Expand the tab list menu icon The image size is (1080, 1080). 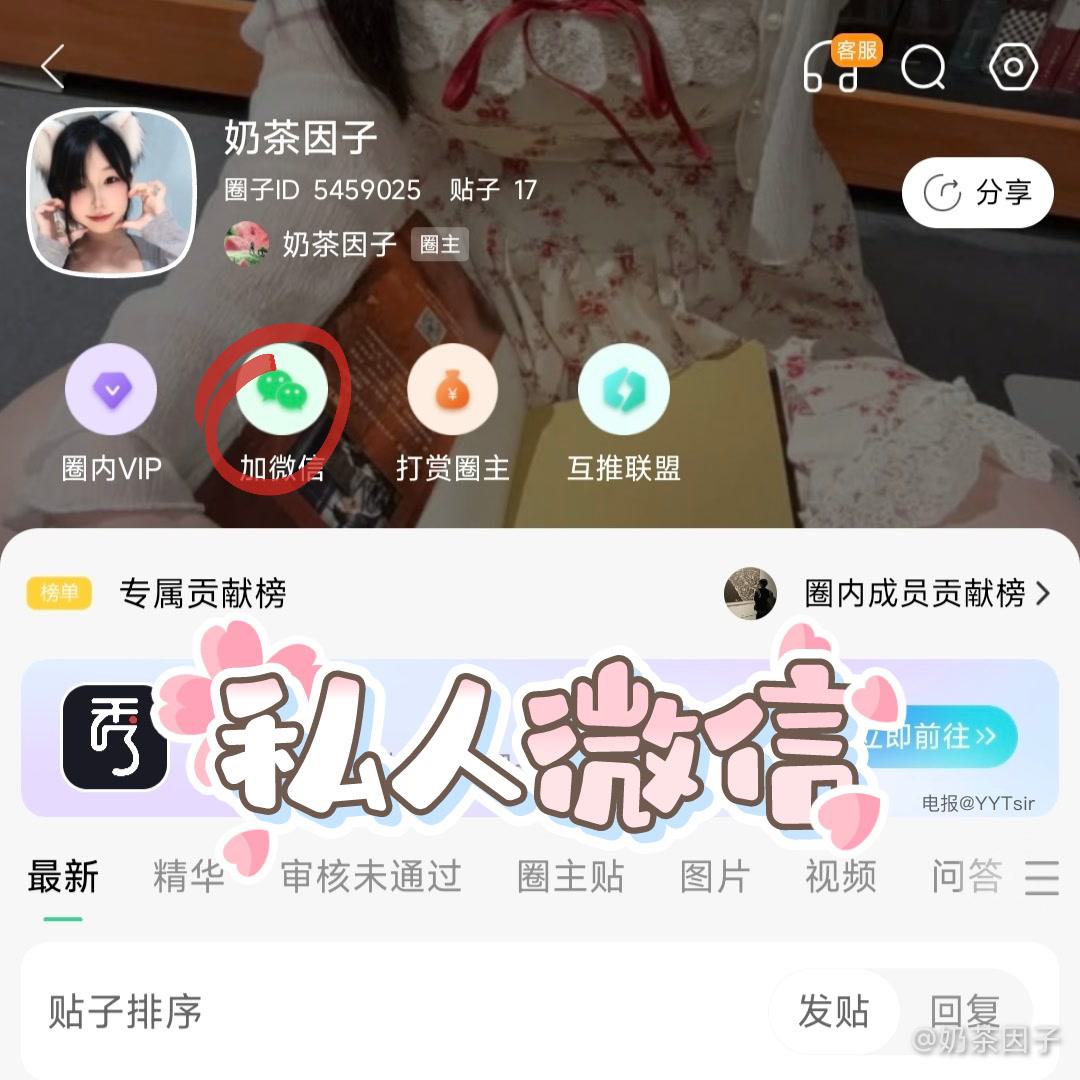[1041, 877]
